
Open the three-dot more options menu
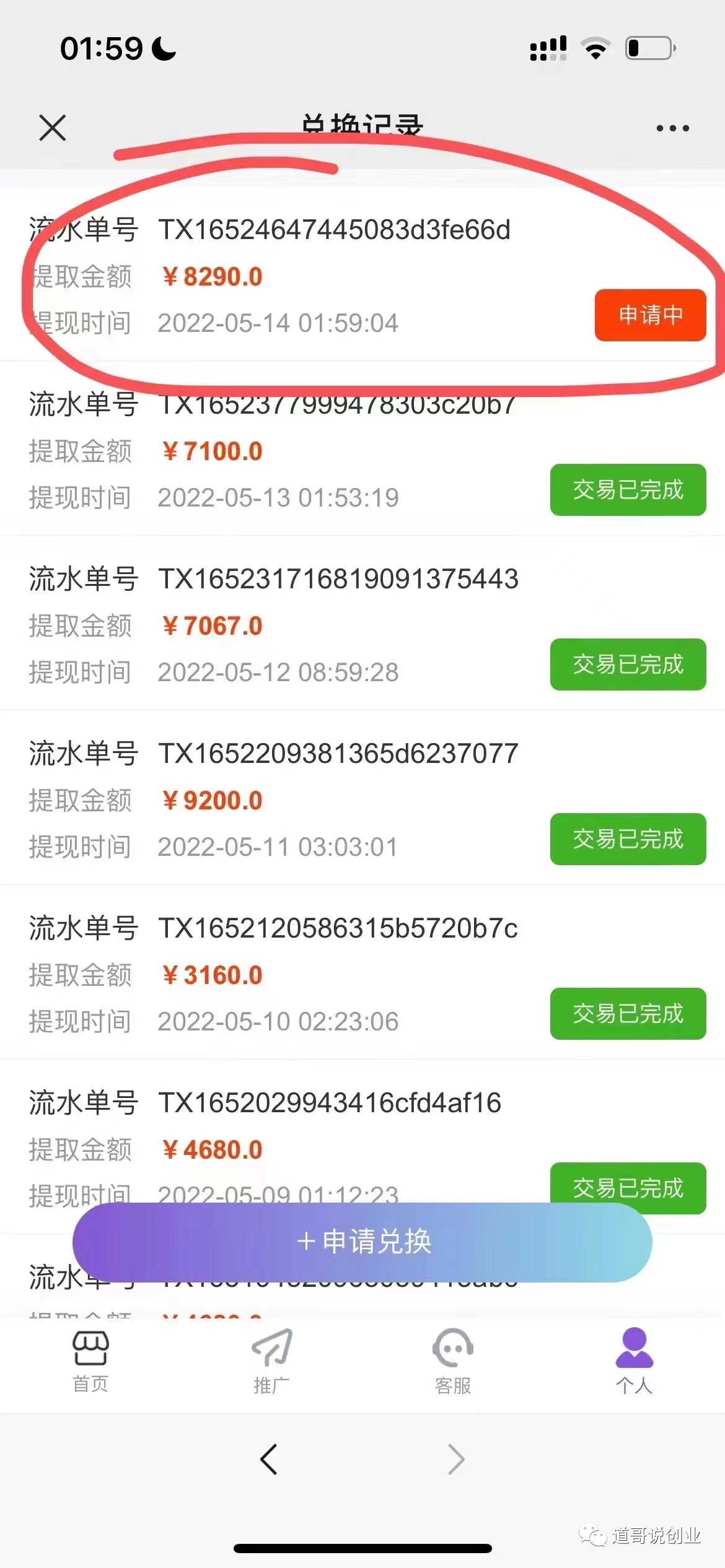coord(671,127)
